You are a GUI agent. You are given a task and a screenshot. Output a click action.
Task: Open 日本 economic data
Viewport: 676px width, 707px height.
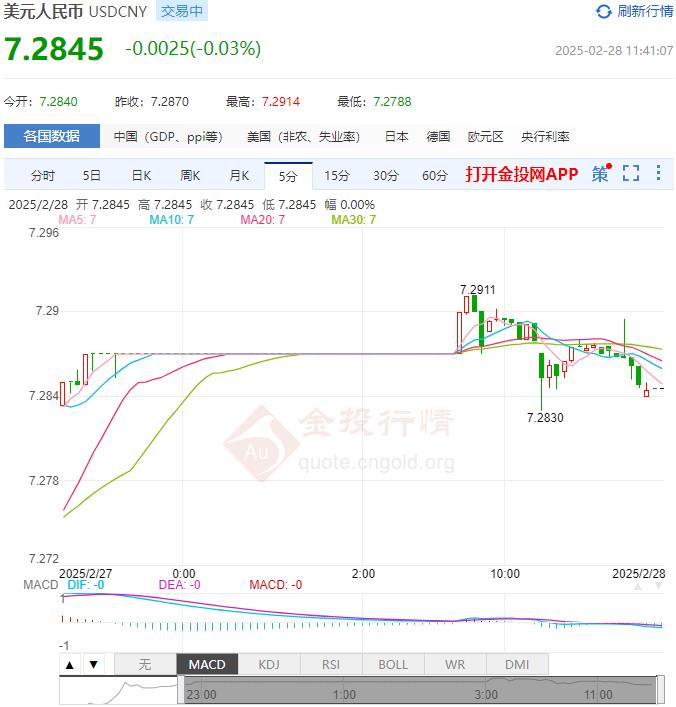[x=396, y=136]
